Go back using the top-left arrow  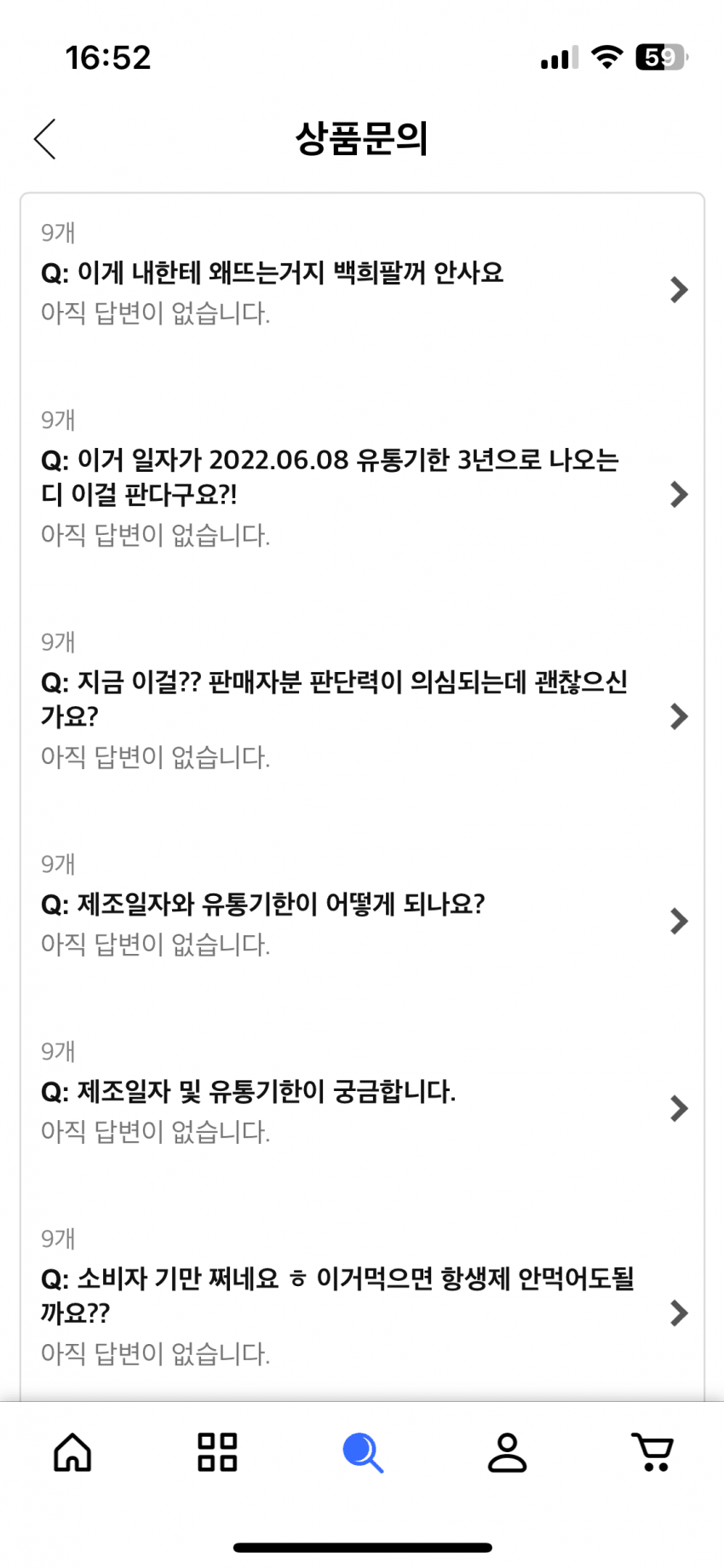point(45,139)
